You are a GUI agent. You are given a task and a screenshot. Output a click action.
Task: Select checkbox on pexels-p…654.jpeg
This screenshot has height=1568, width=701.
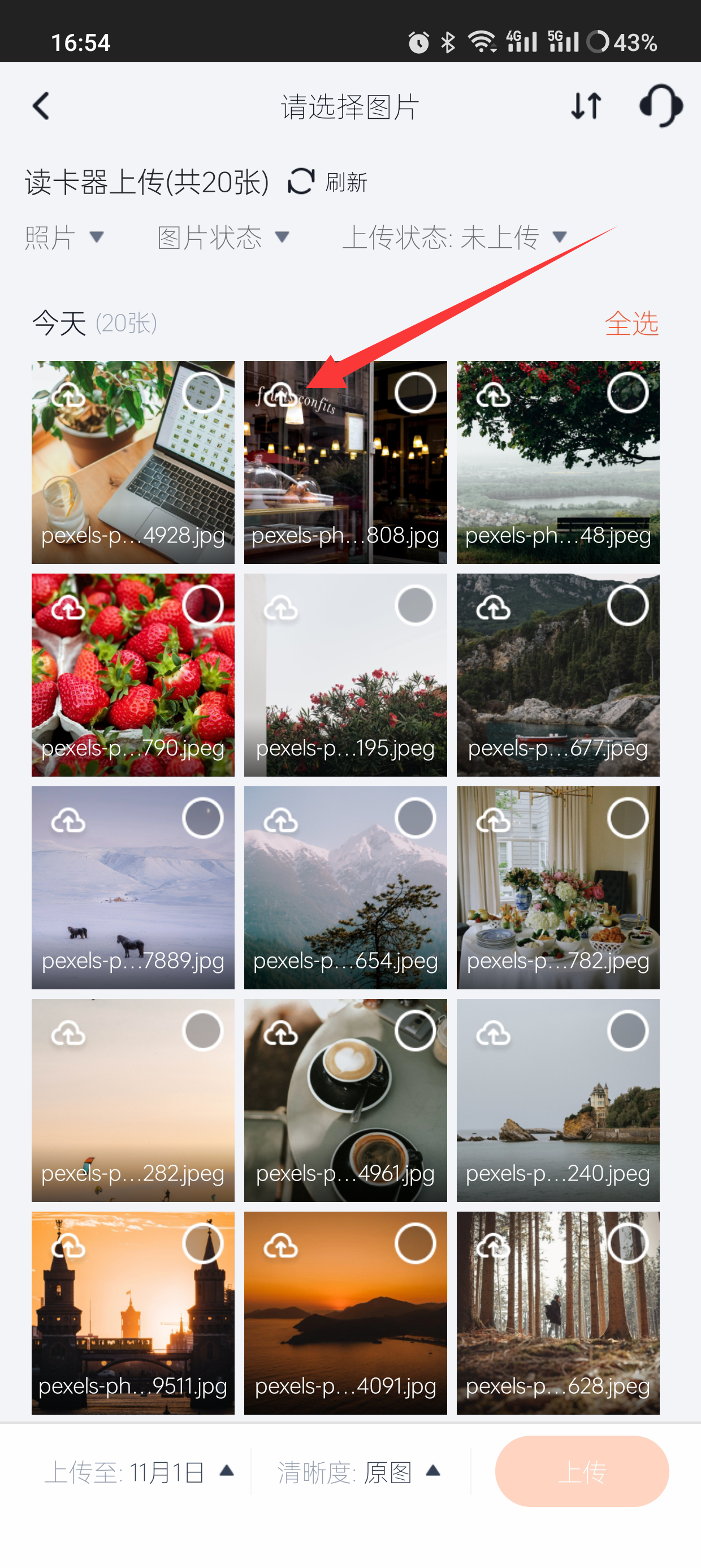click(415, 818)
